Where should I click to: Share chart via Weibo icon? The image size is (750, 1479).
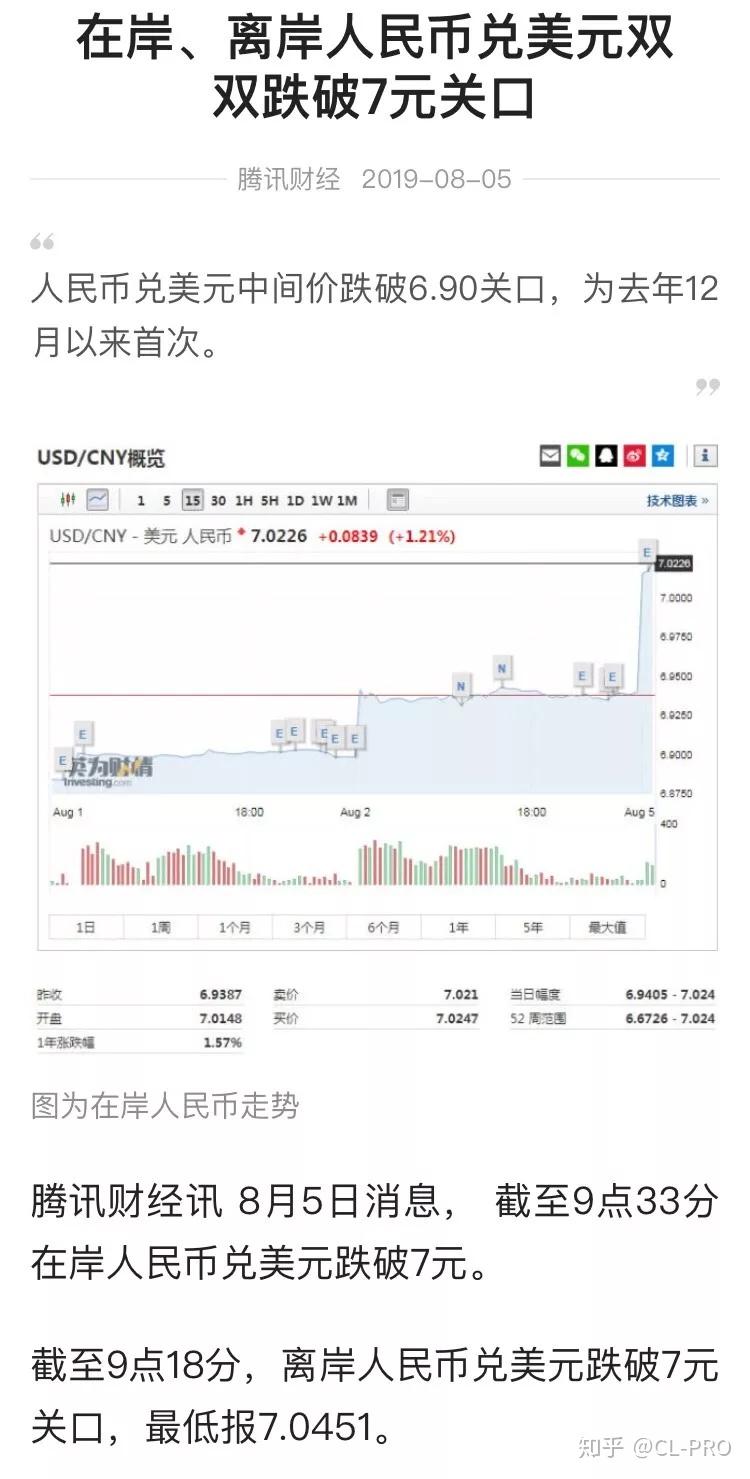(x=633, y=457)
